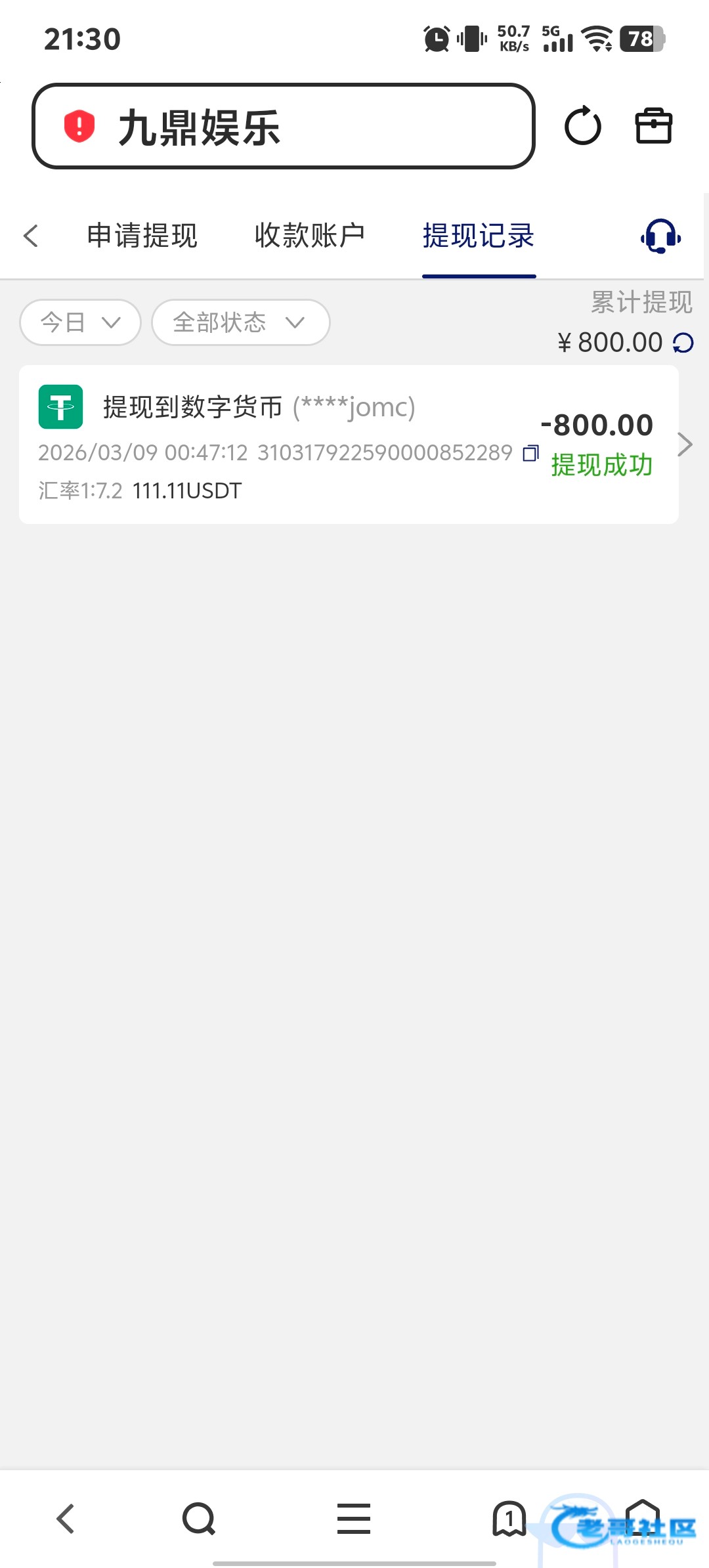The width and height of the screenshot is (709, 1568).
Task: Switch to the 收款账户 tab
Action: click(x=310, y=236)
